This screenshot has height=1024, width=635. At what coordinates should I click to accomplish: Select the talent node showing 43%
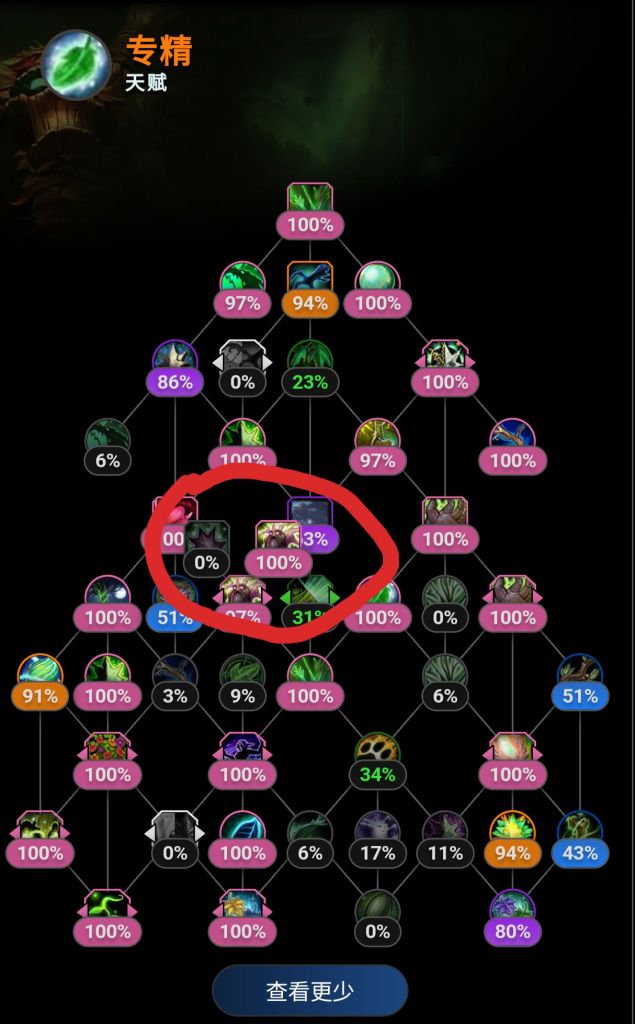tap(580, 832)
